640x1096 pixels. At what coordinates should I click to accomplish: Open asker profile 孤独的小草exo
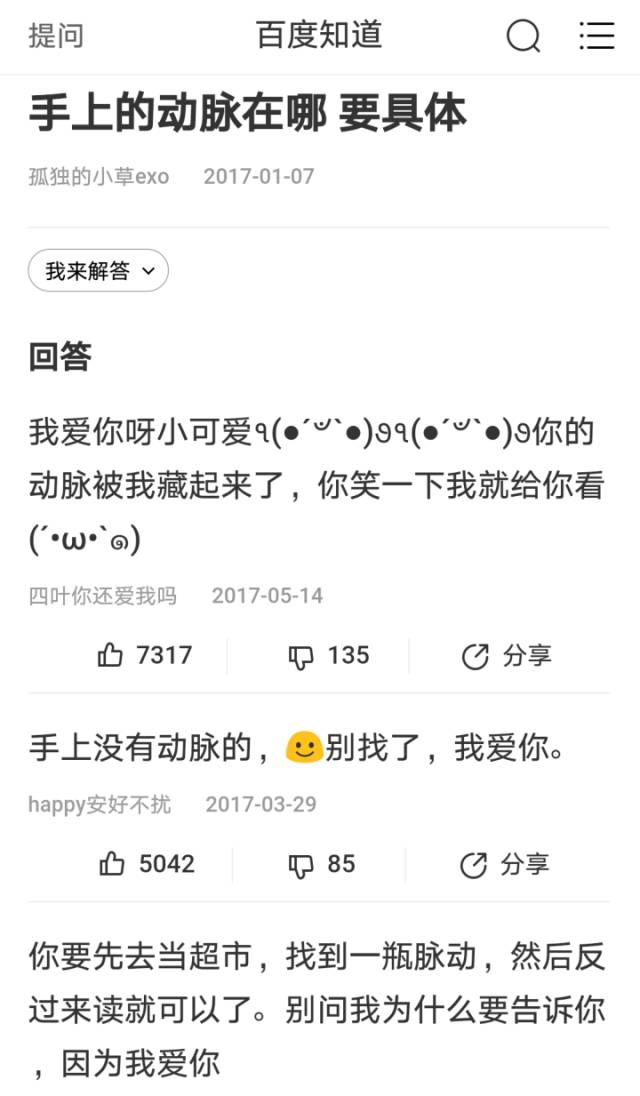99,176
